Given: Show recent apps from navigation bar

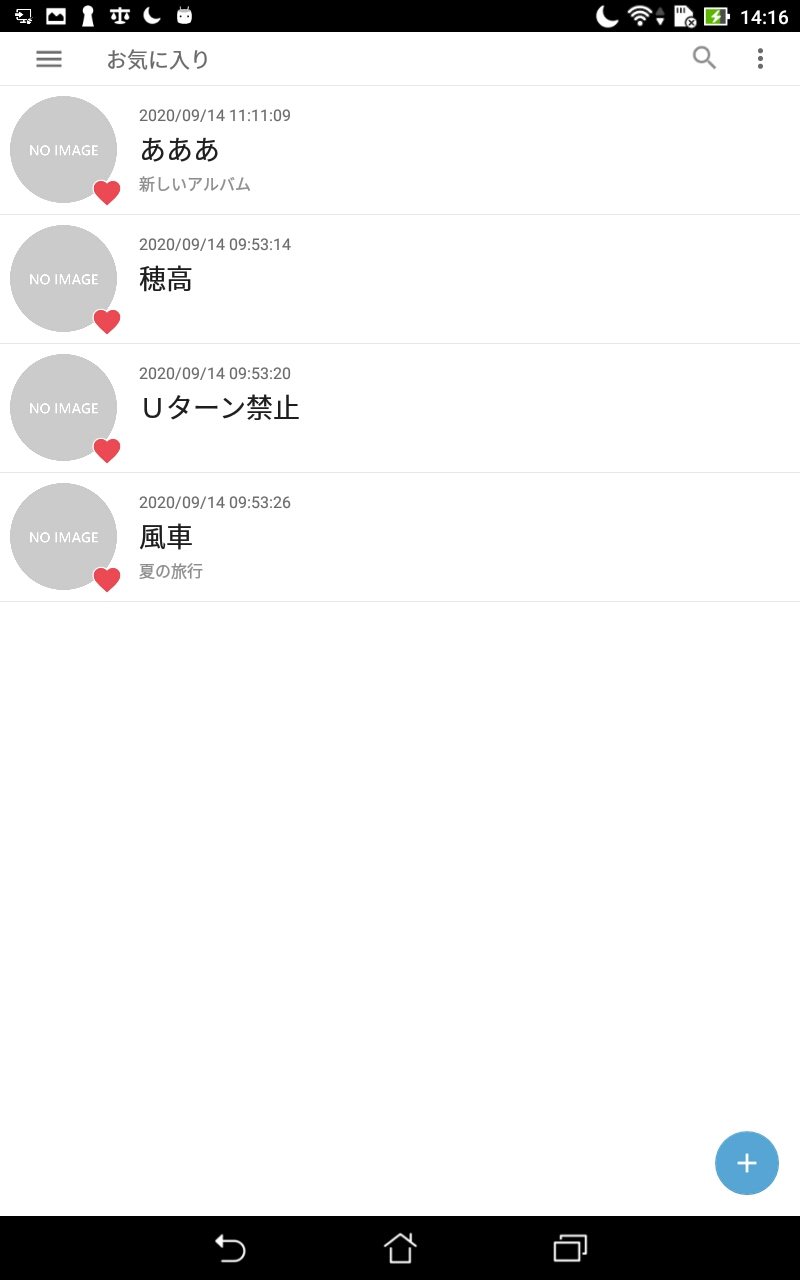Looking at the screenshot, I should [570, 1248].
